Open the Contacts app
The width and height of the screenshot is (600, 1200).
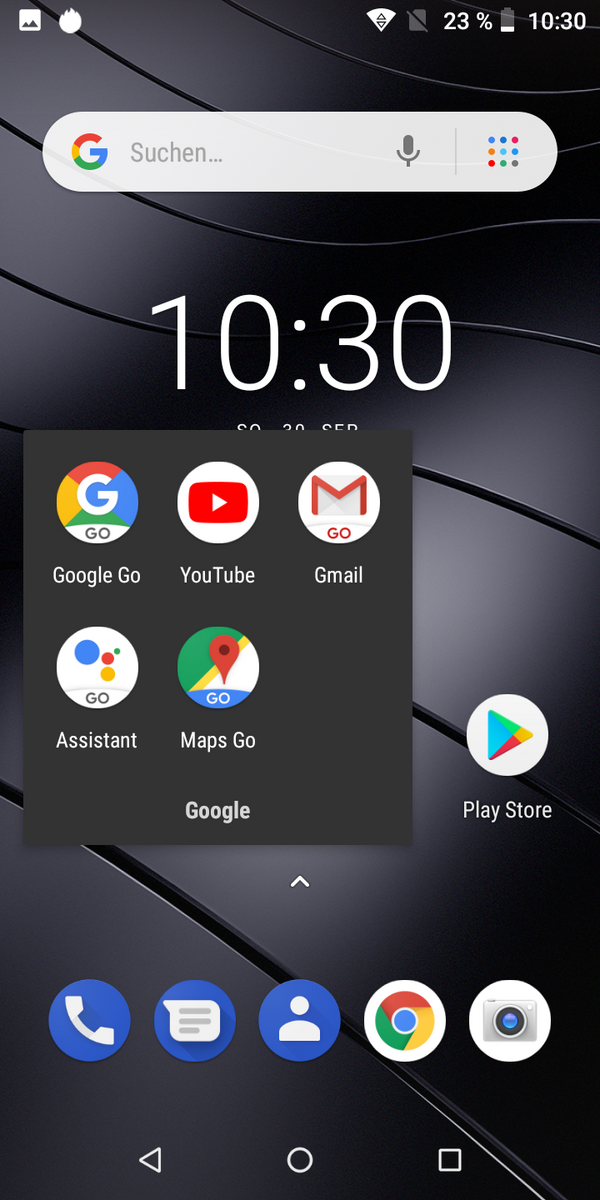pos(300,1020)
